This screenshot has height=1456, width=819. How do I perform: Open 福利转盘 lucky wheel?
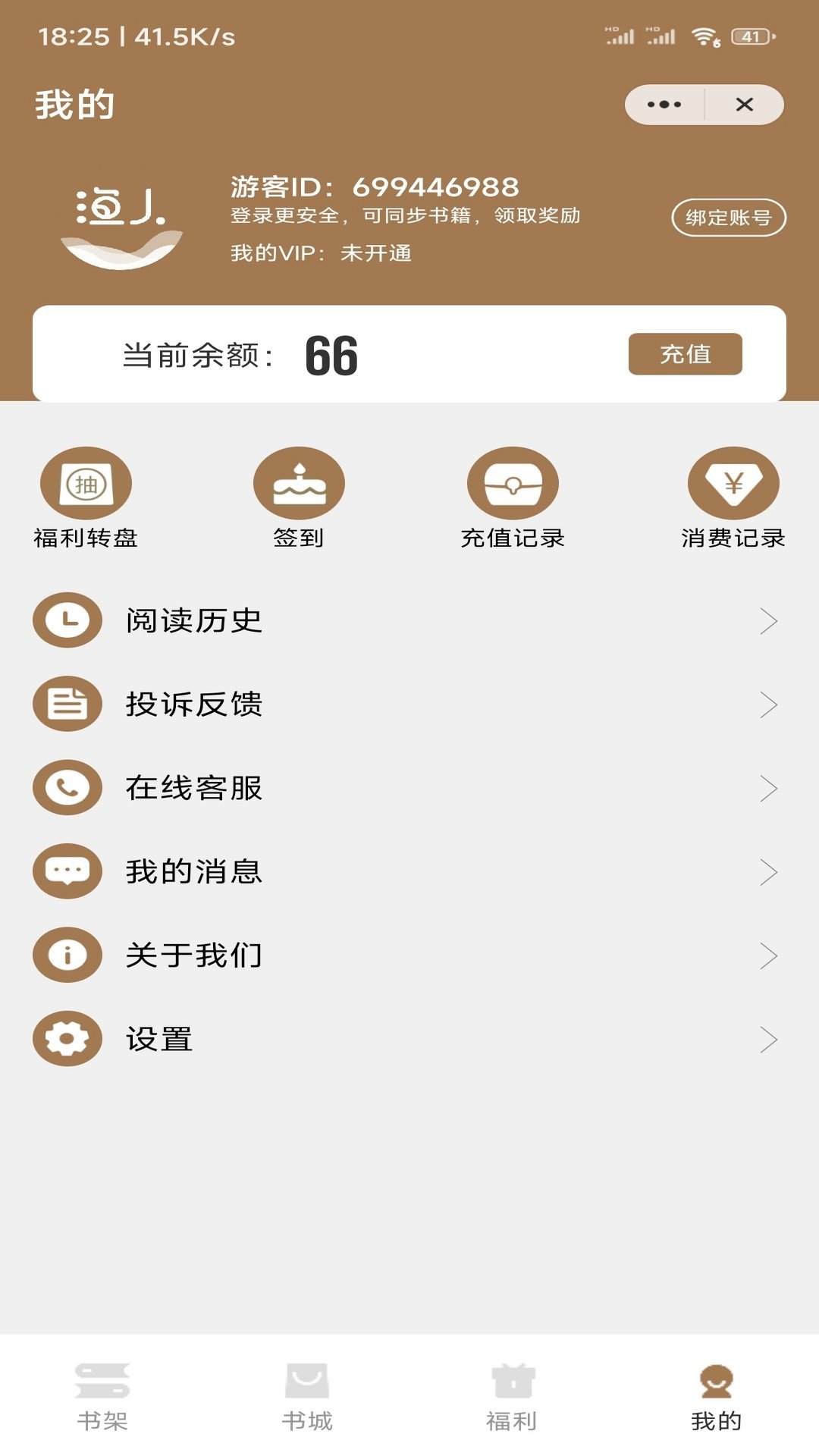86,498
